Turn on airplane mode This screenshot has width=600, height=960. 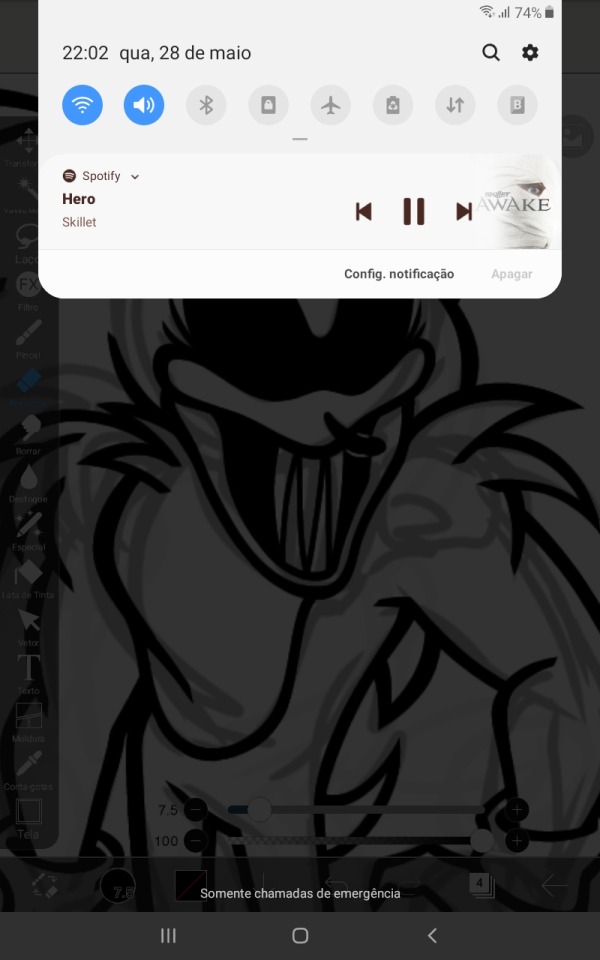pyautogui.click(x=330, y=105)
